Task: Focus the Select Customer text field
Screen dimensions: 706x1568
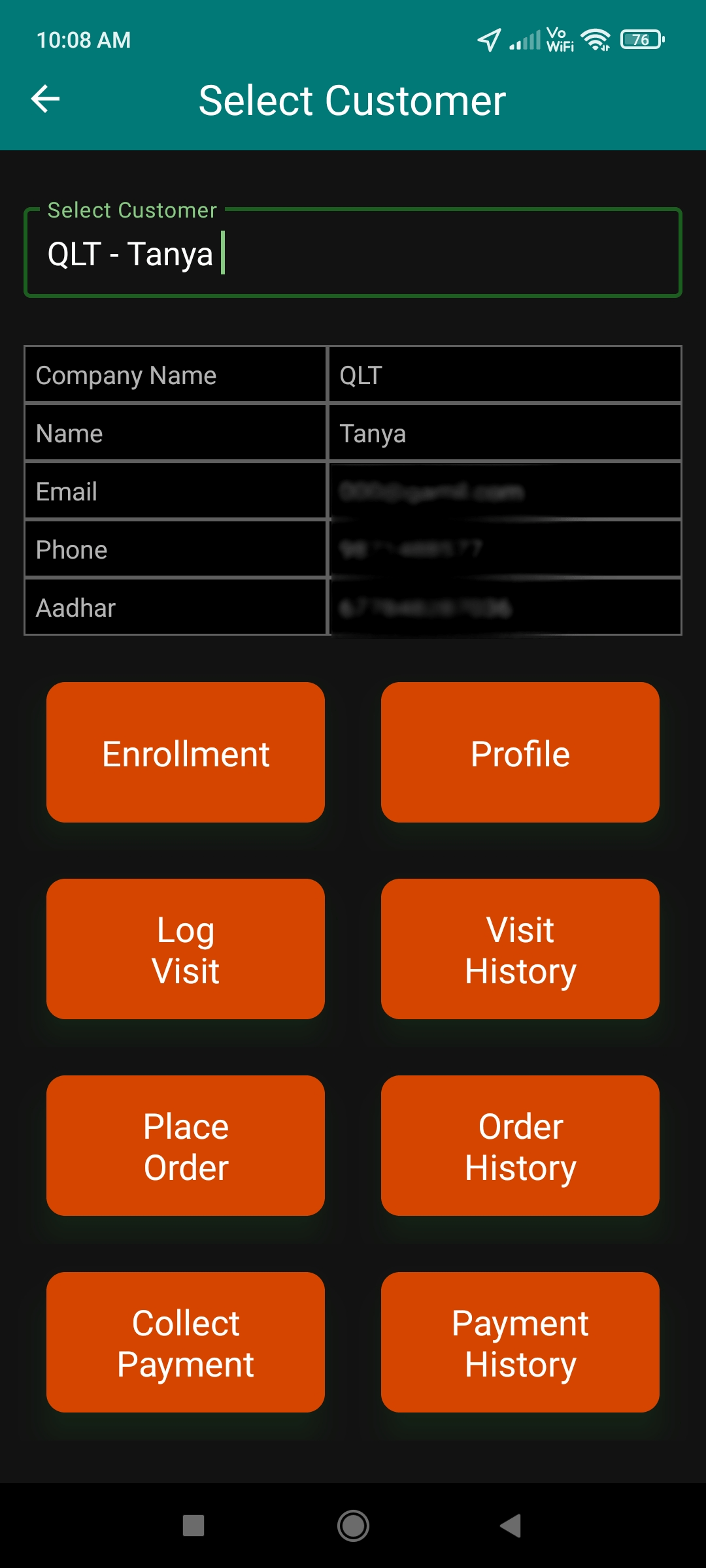Action: [x=353, y=253]
